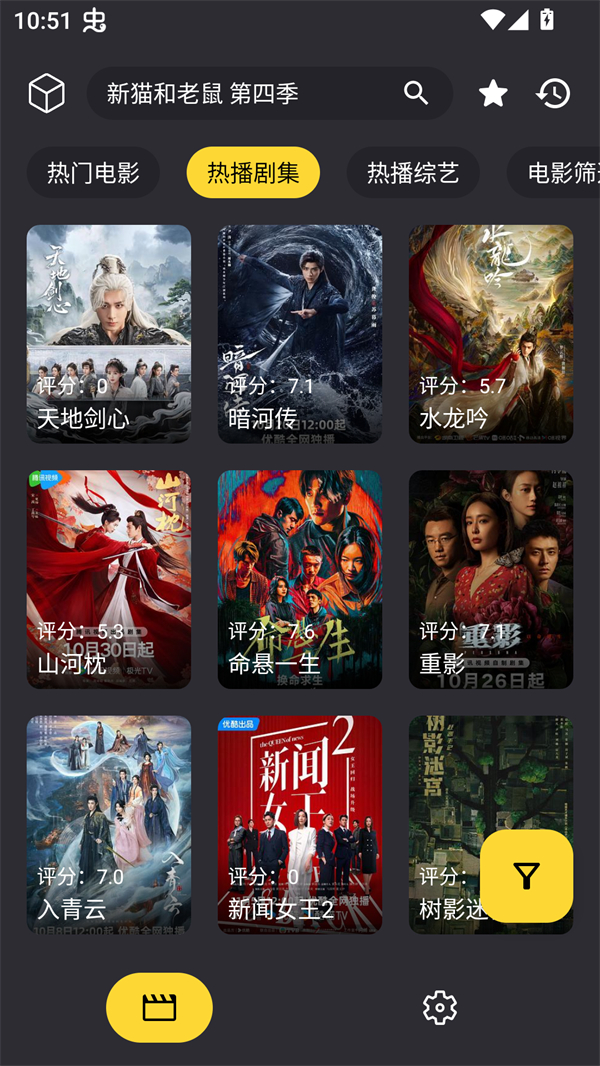Image resolution: width=600 pixels, height=1066 pixels.
Task: View the 水龙吟 show card
Action: pos(491,333)
